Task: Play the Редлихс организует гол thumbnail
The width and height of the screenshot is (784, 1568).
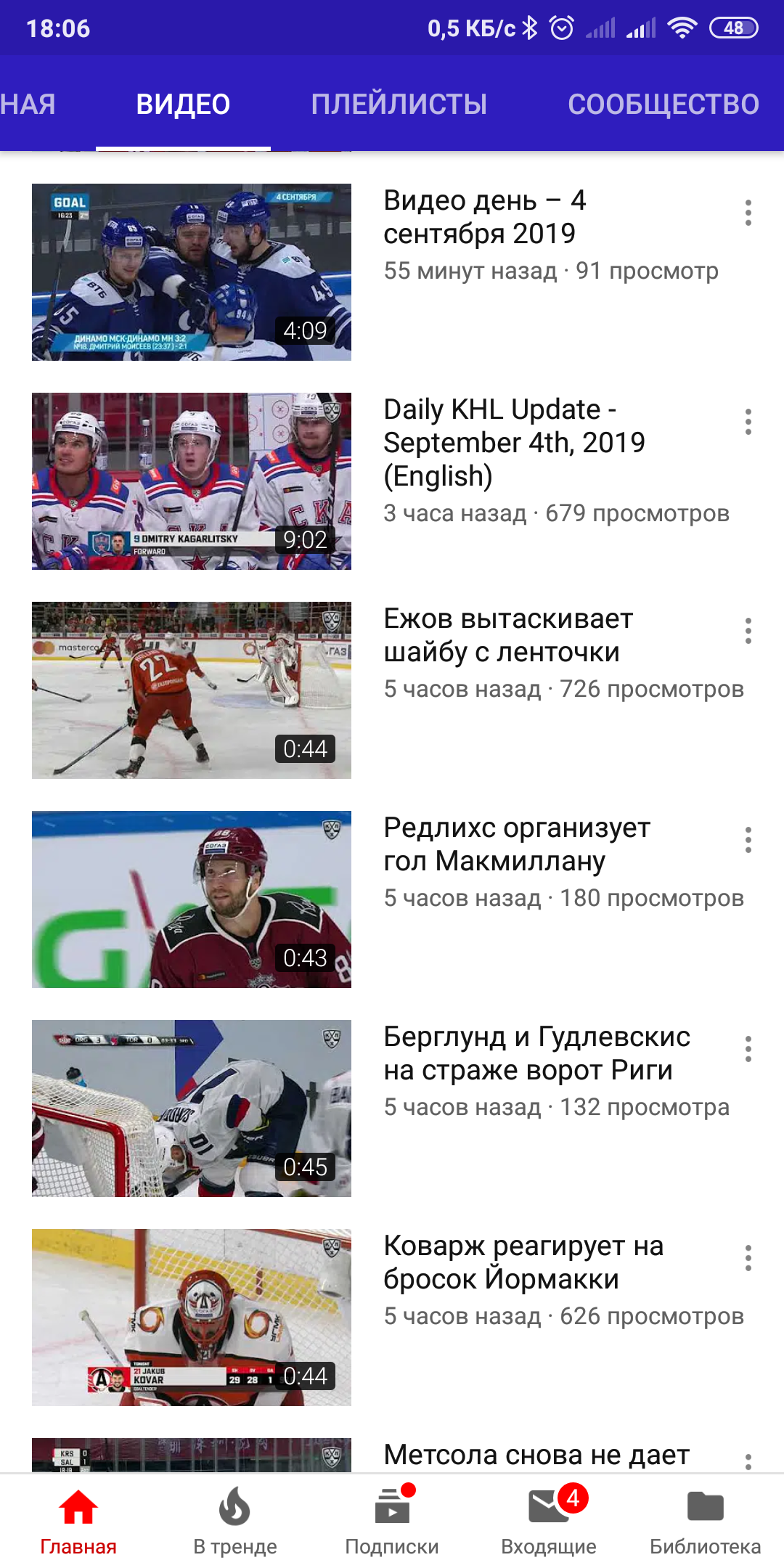Action: click(x=192, y=897)
